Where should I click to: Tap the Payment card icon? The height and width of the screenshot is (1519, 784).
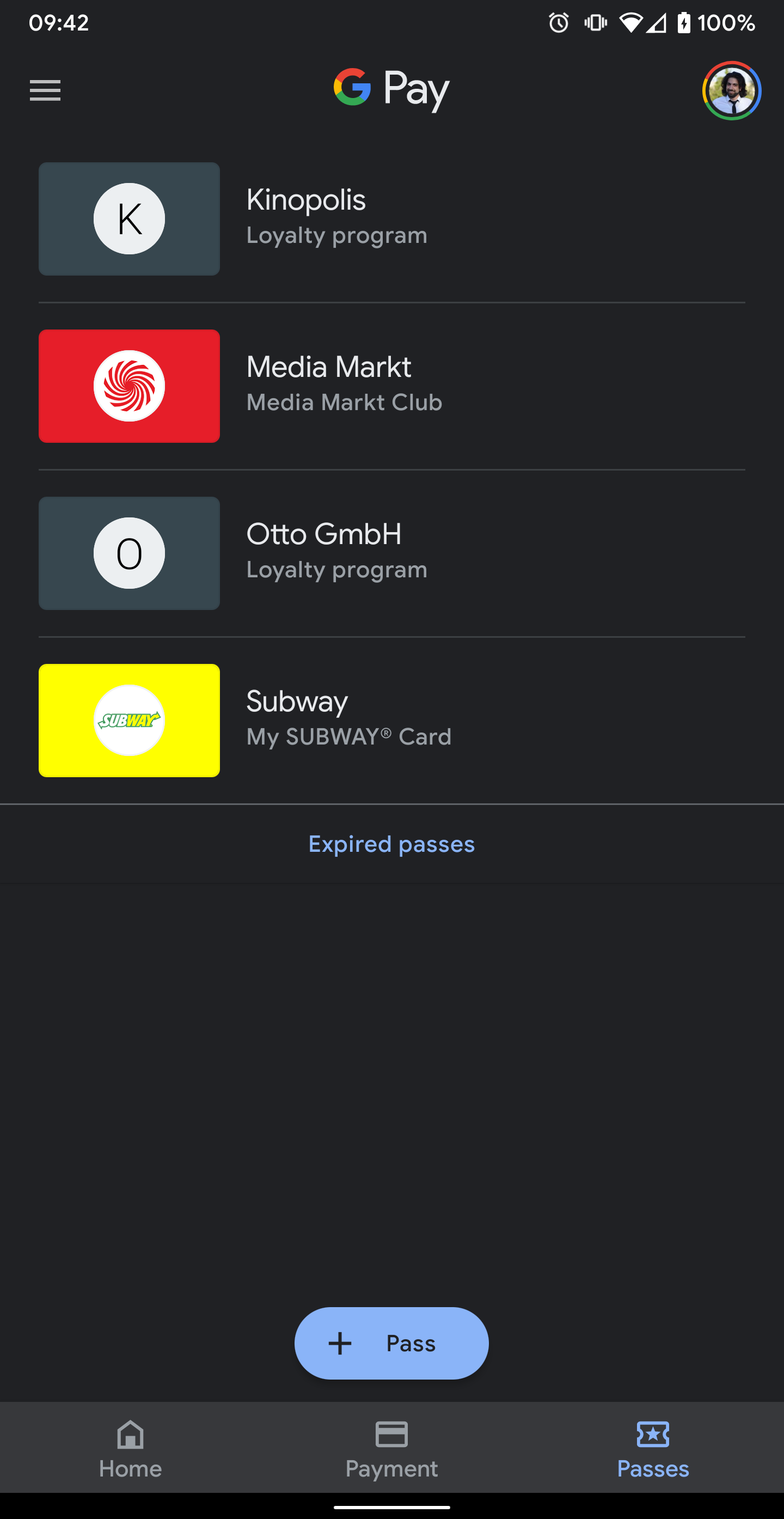[x=391, y=1435]
